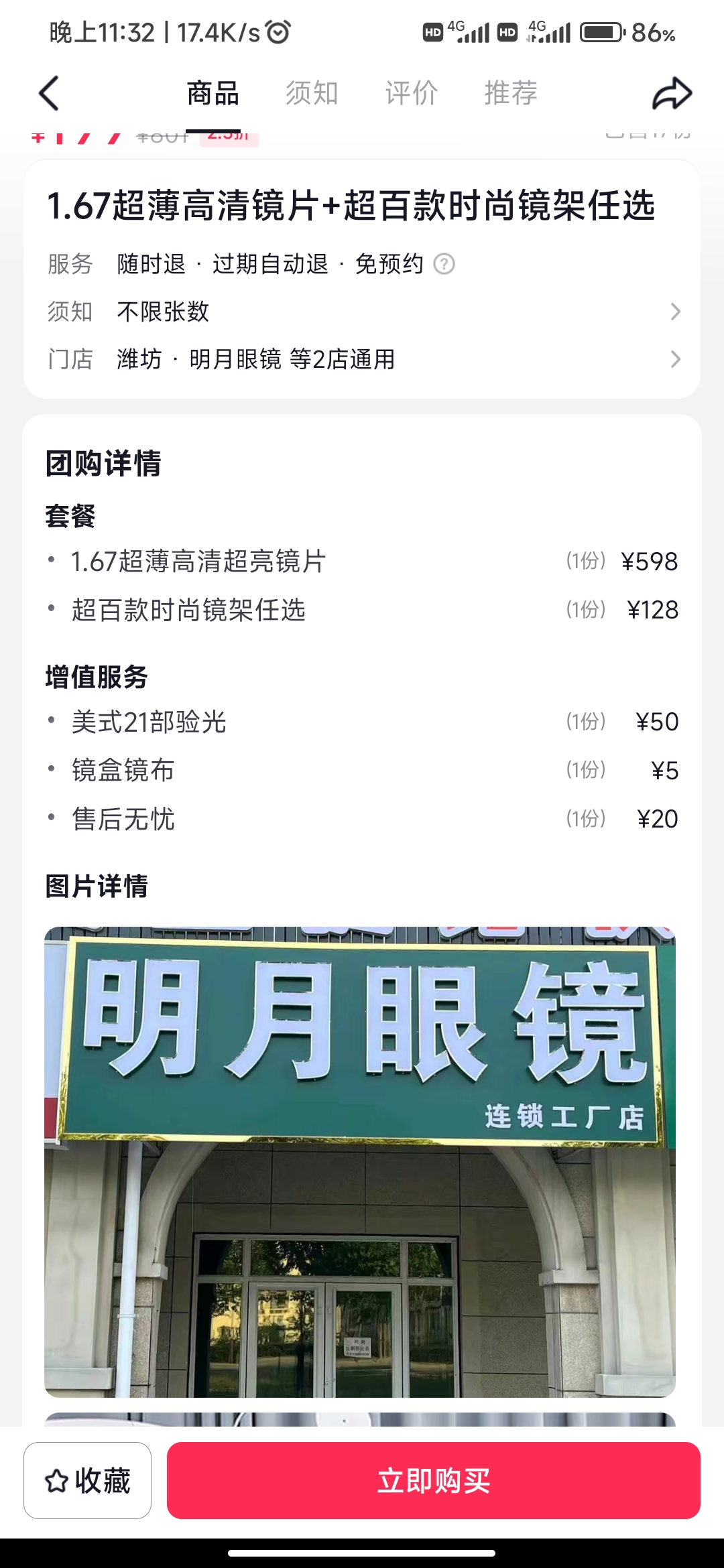Screen dimensions: 724x1568
Task: Share this eyeglasses deal
Action: [672, 93]
